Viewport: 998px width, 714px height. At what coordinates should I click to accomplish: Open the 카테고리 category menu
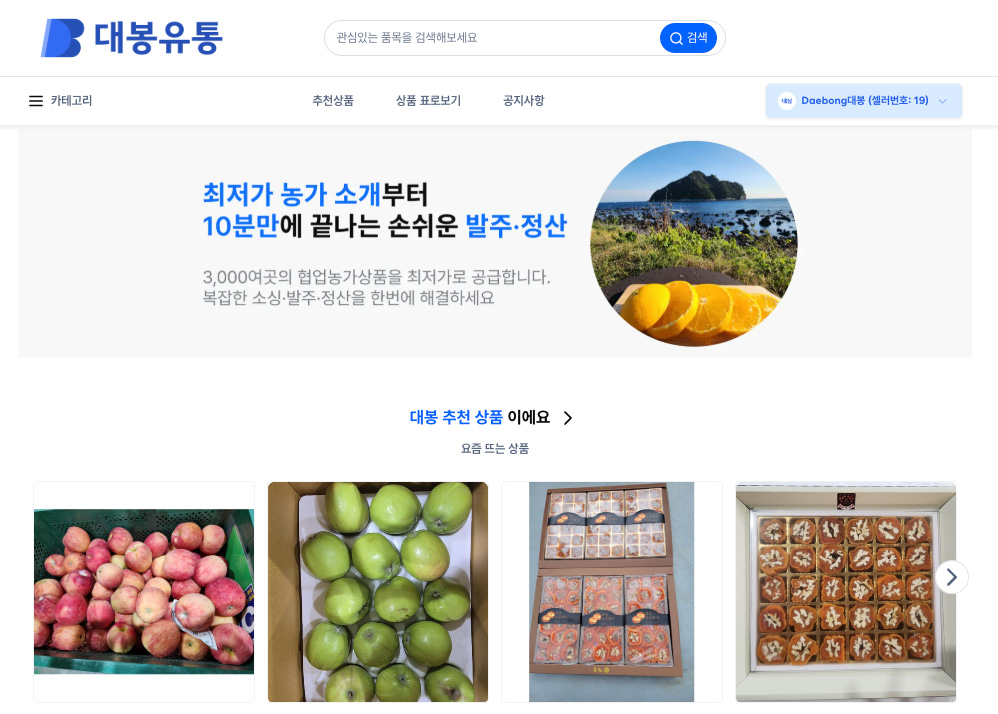(61, 101)
